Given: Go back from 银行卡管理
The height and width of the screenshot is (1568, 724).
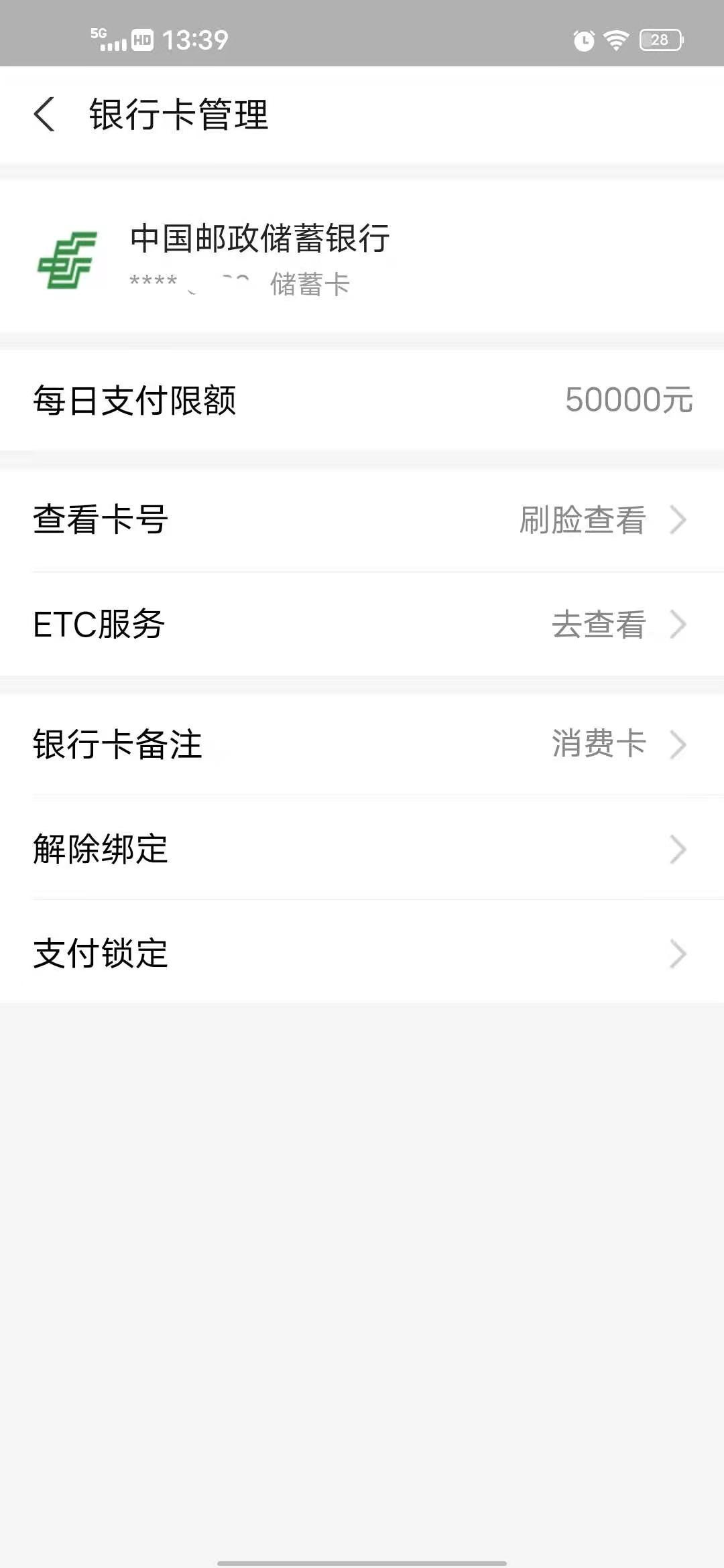Looking at the screenshot, I should 44,114.
